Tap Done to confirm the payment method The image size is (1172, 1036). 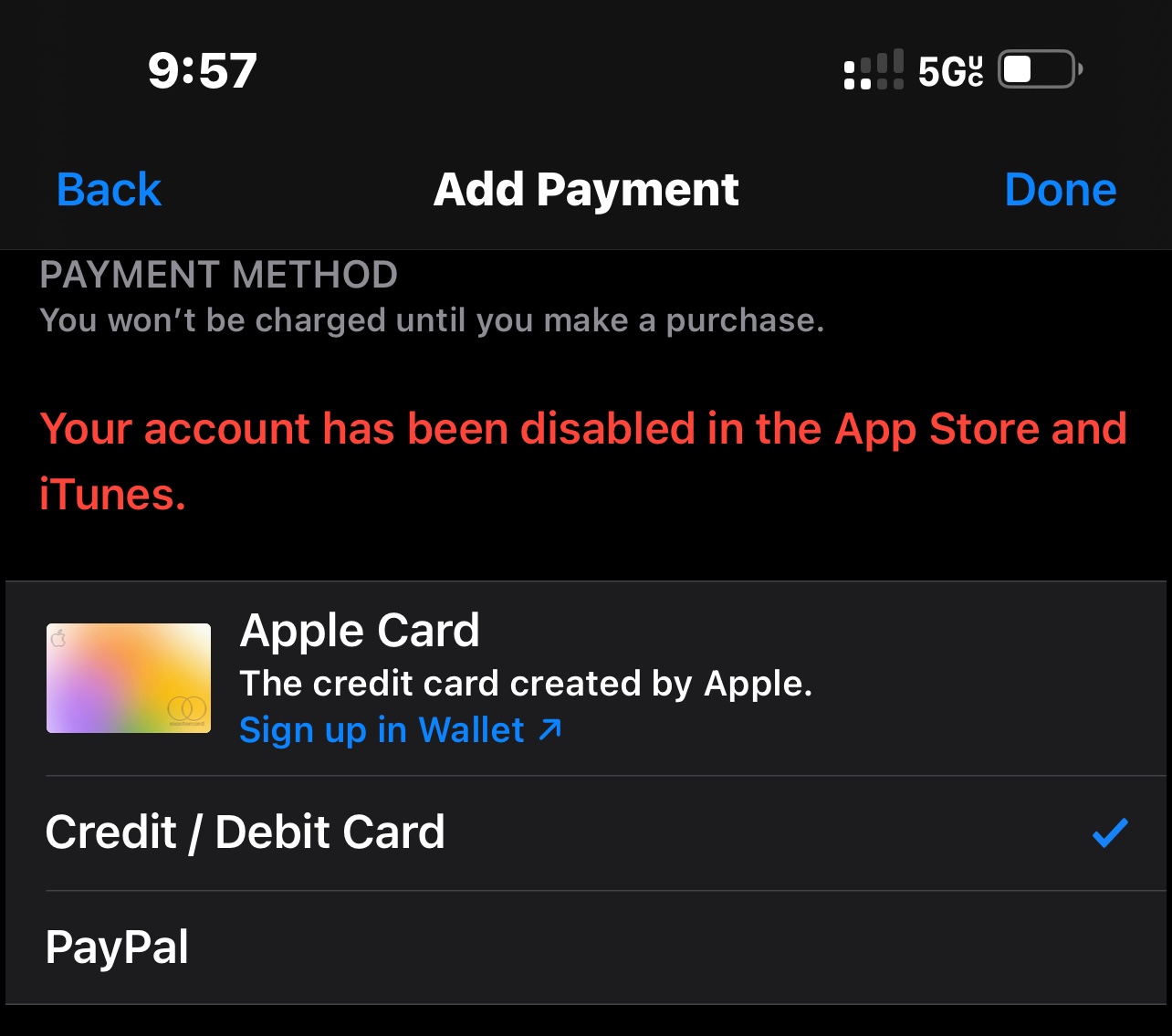[1060, 190]
